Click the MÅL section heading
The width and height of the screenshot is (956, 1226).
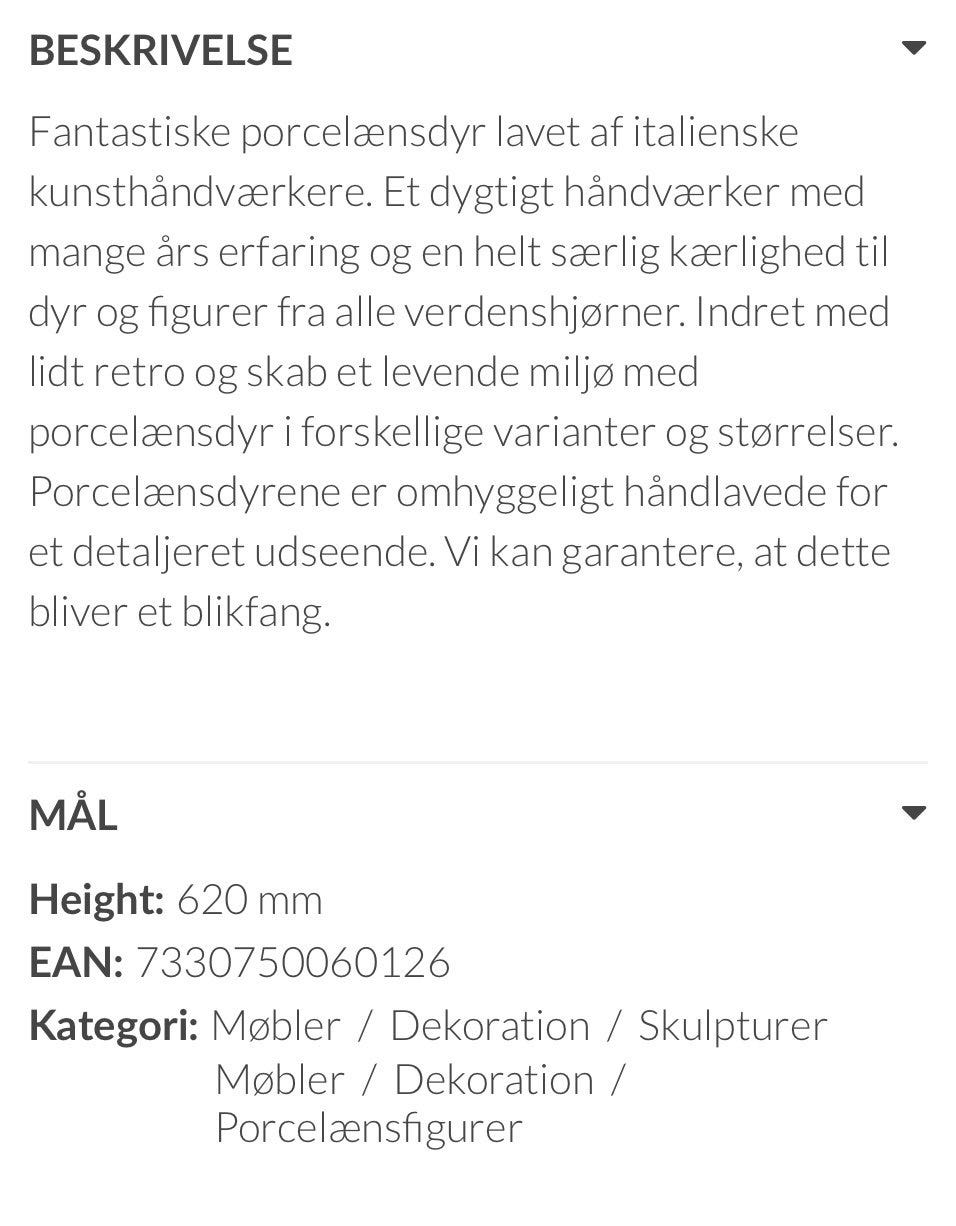[x=73, y=815]
